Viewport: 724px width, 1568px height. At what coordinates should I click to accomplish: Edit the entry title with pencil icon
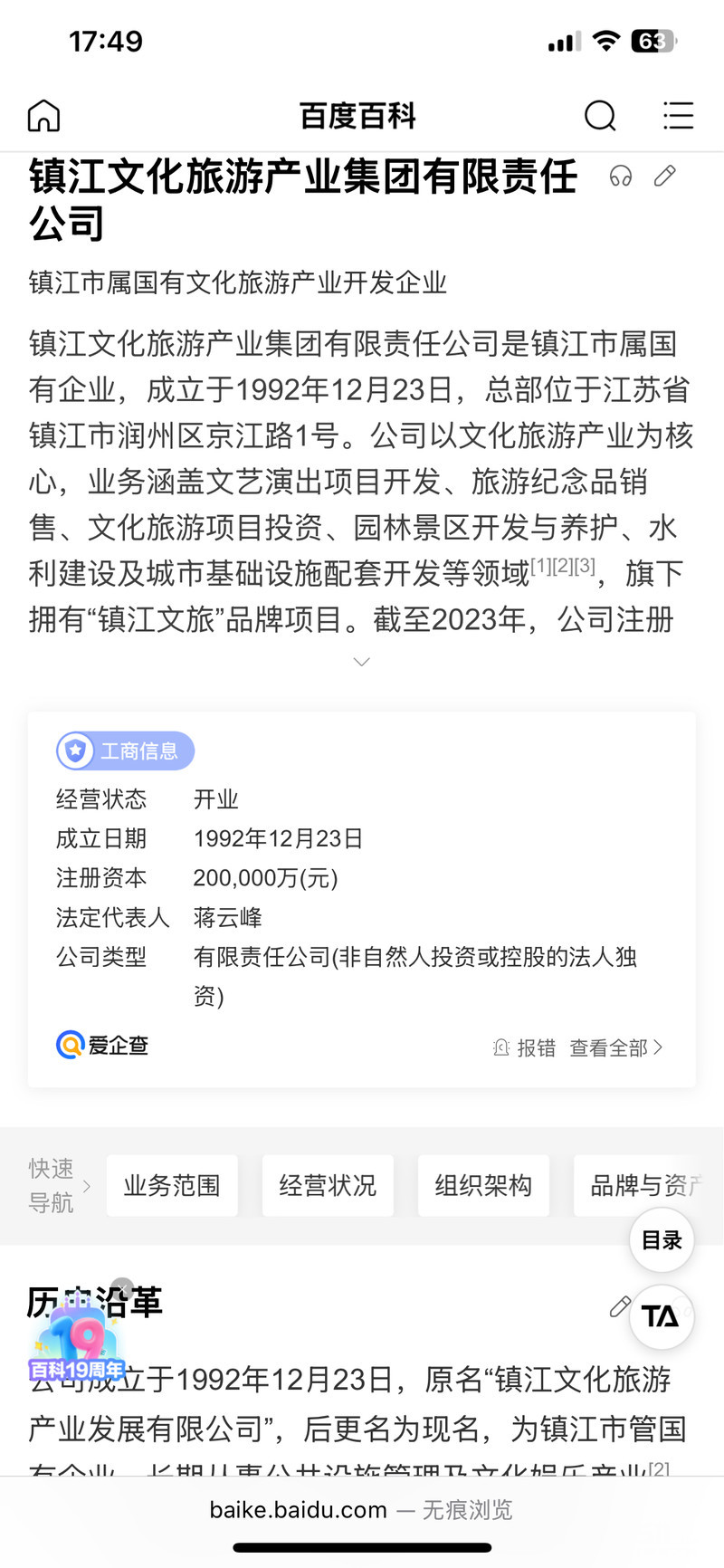coord(665,176)
